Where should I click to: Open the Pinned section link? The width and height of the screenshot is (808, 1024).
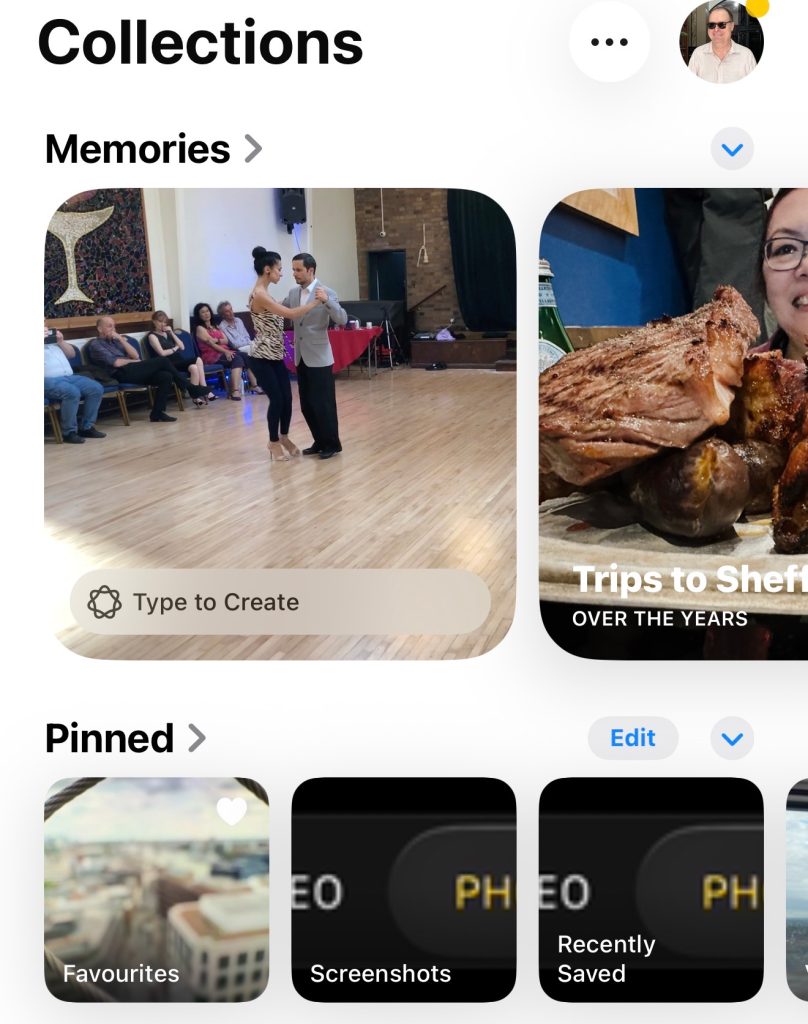125,739
